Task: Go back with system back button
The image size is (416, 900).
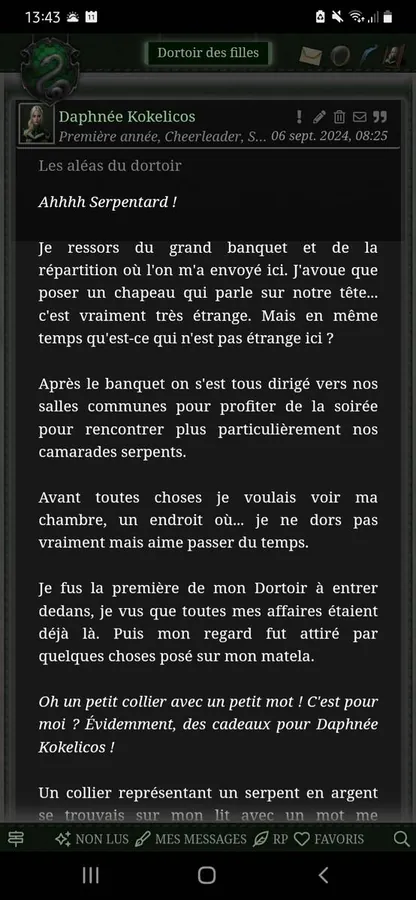Action: [x=324, y=875]
